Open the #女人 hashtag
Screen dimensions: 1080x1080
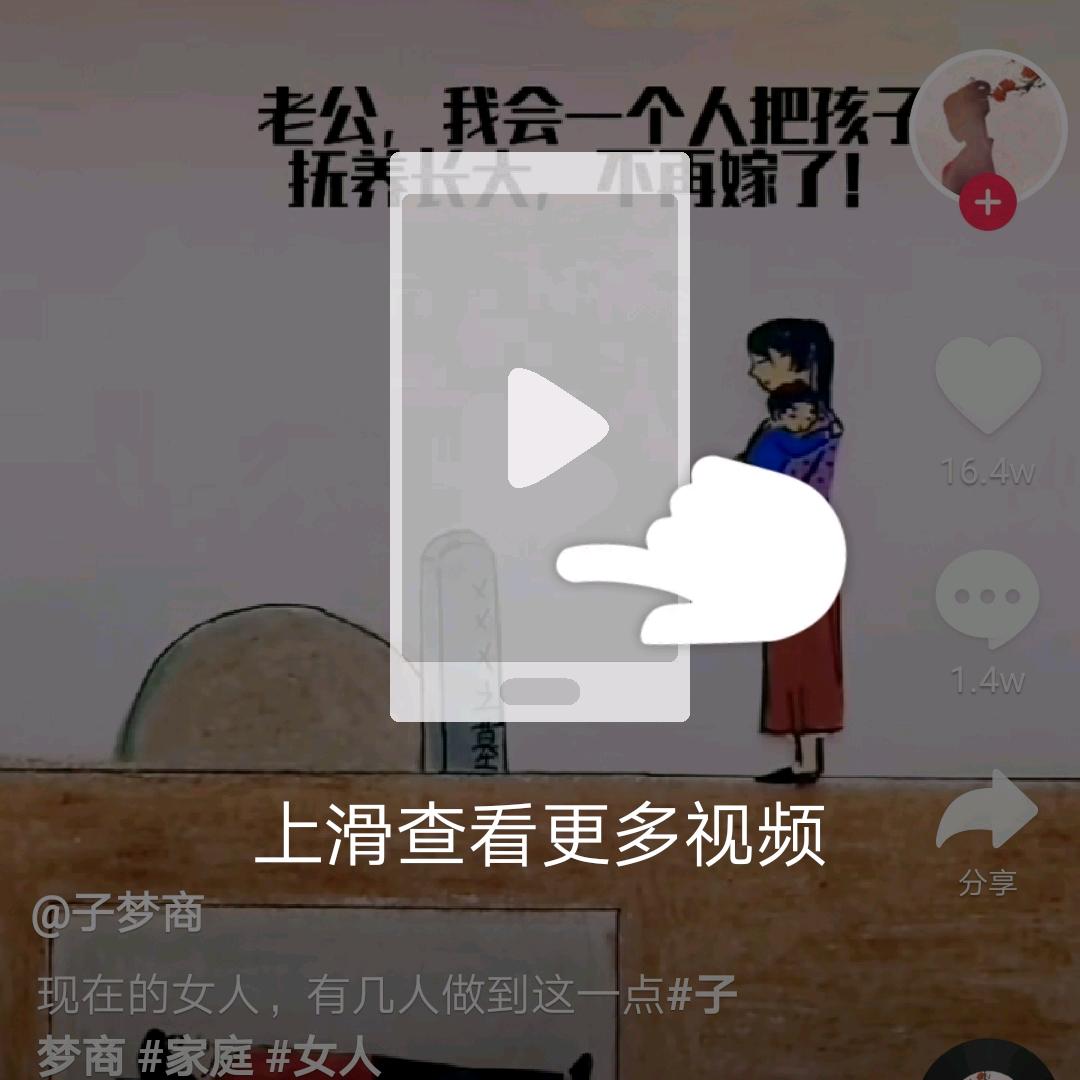[322, 1055]
